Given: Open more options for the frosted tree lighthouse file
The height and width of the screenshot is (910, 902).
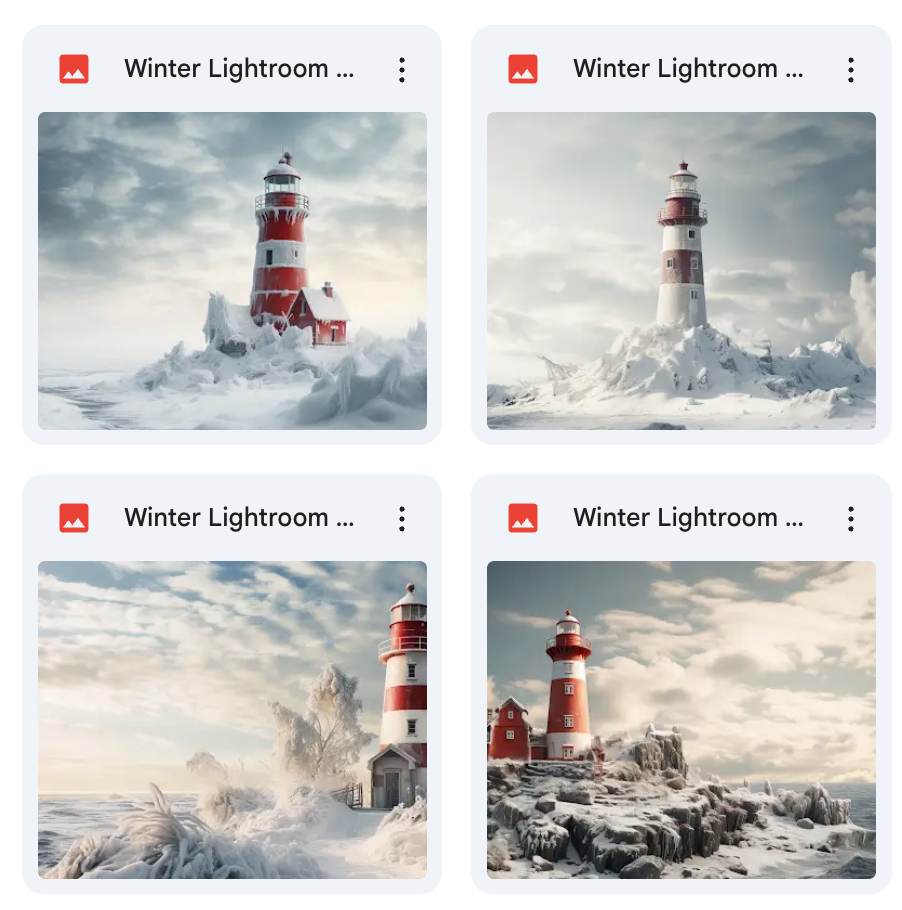Looking at the screenshot, I should pyautogui.click(x=401, y=518).
